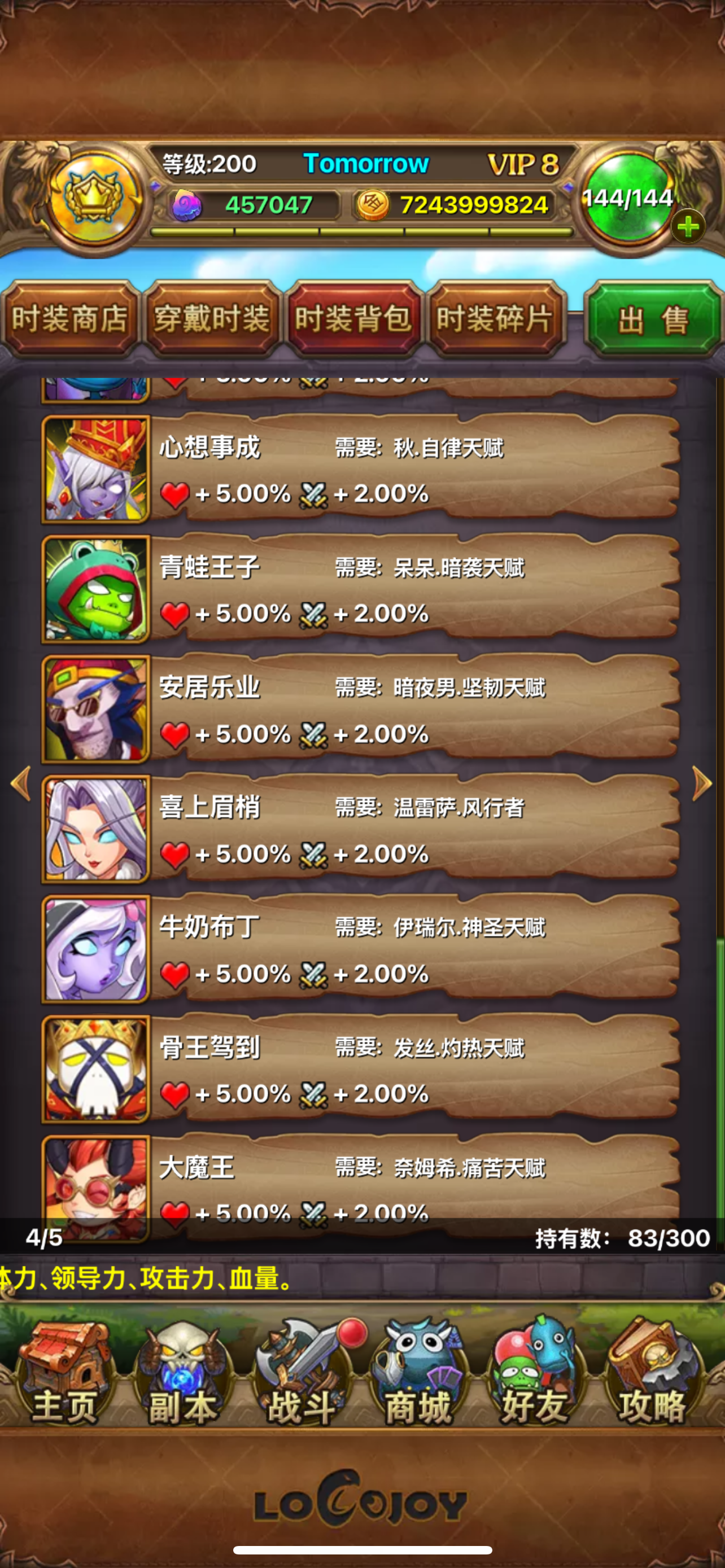Open the 时装商店 tab

pos(70,318)
